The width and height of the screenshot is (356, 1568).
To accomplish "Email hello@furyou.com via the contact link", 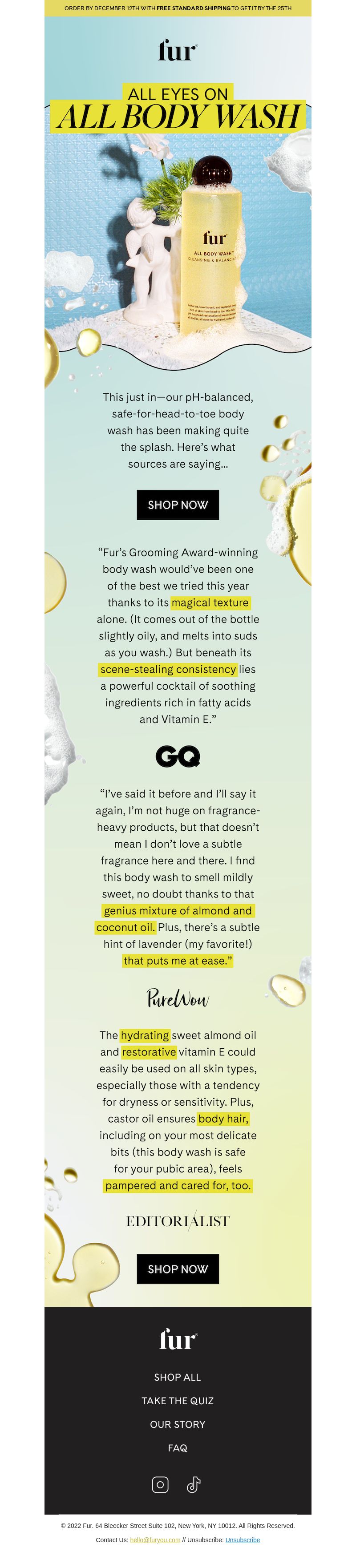I will [155, 1540].
